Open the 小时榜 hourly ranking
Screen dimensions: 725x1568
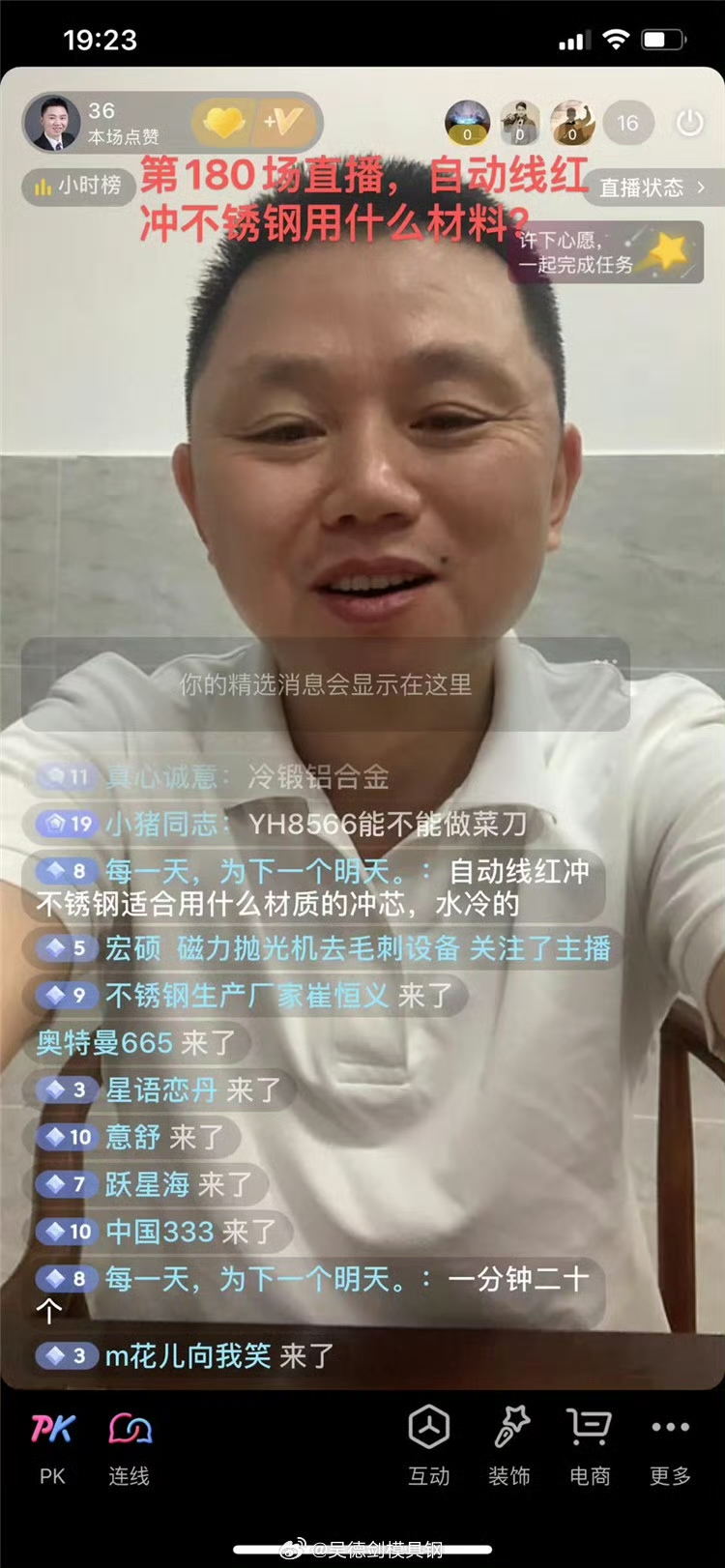click(x=78, y=186)
